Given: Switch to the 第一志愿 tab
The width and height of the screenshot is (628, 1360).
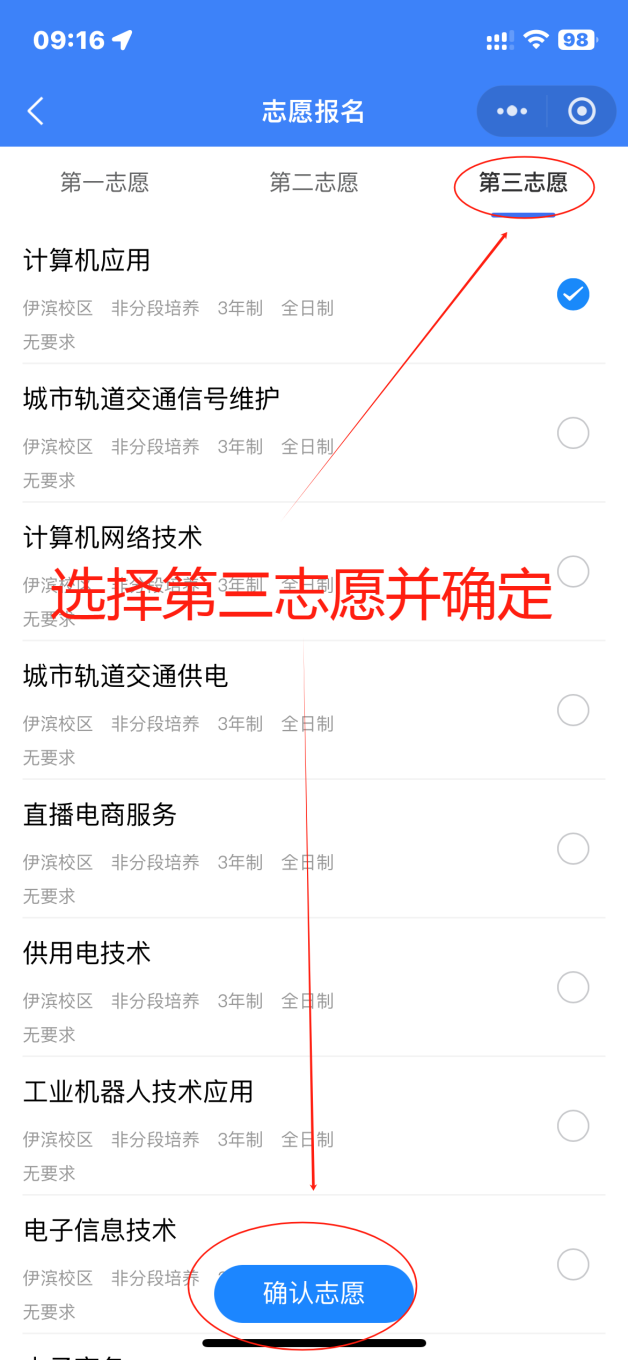Looking at the screenshot, I should pyautogui.click(x=104, y=183).
